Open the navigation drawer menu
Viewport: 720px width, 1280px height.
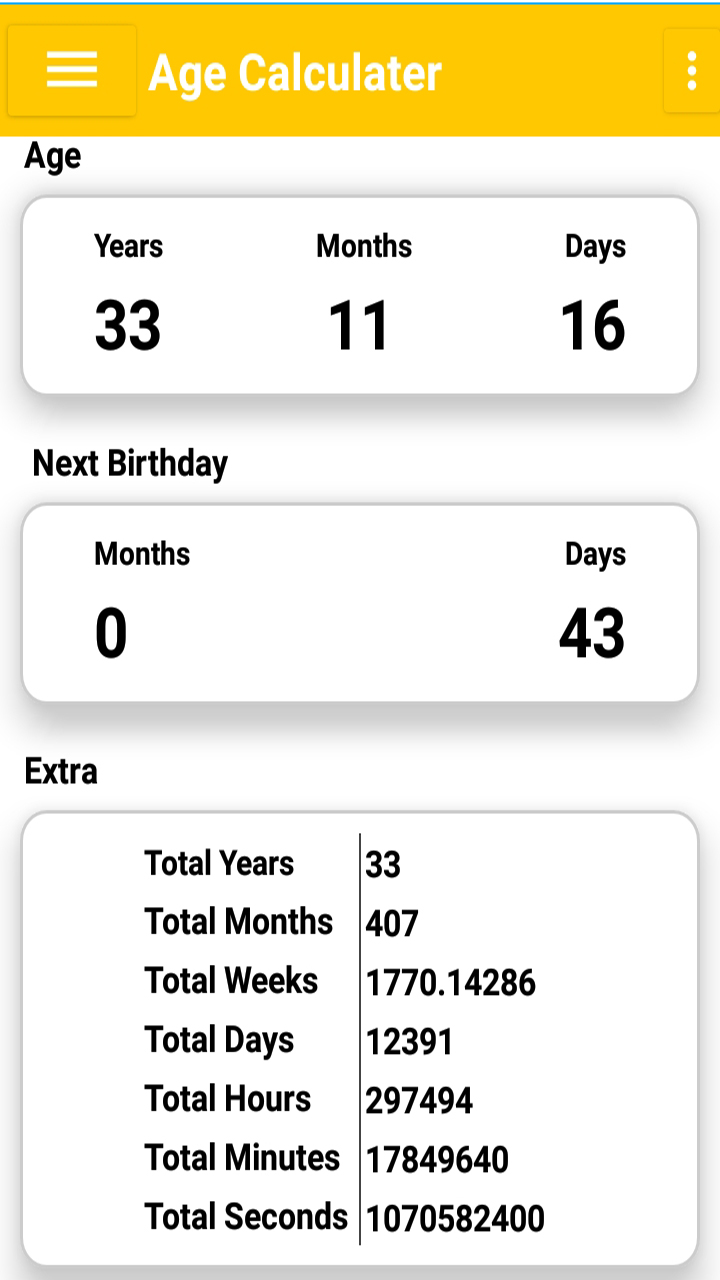(x=72, y=71)
